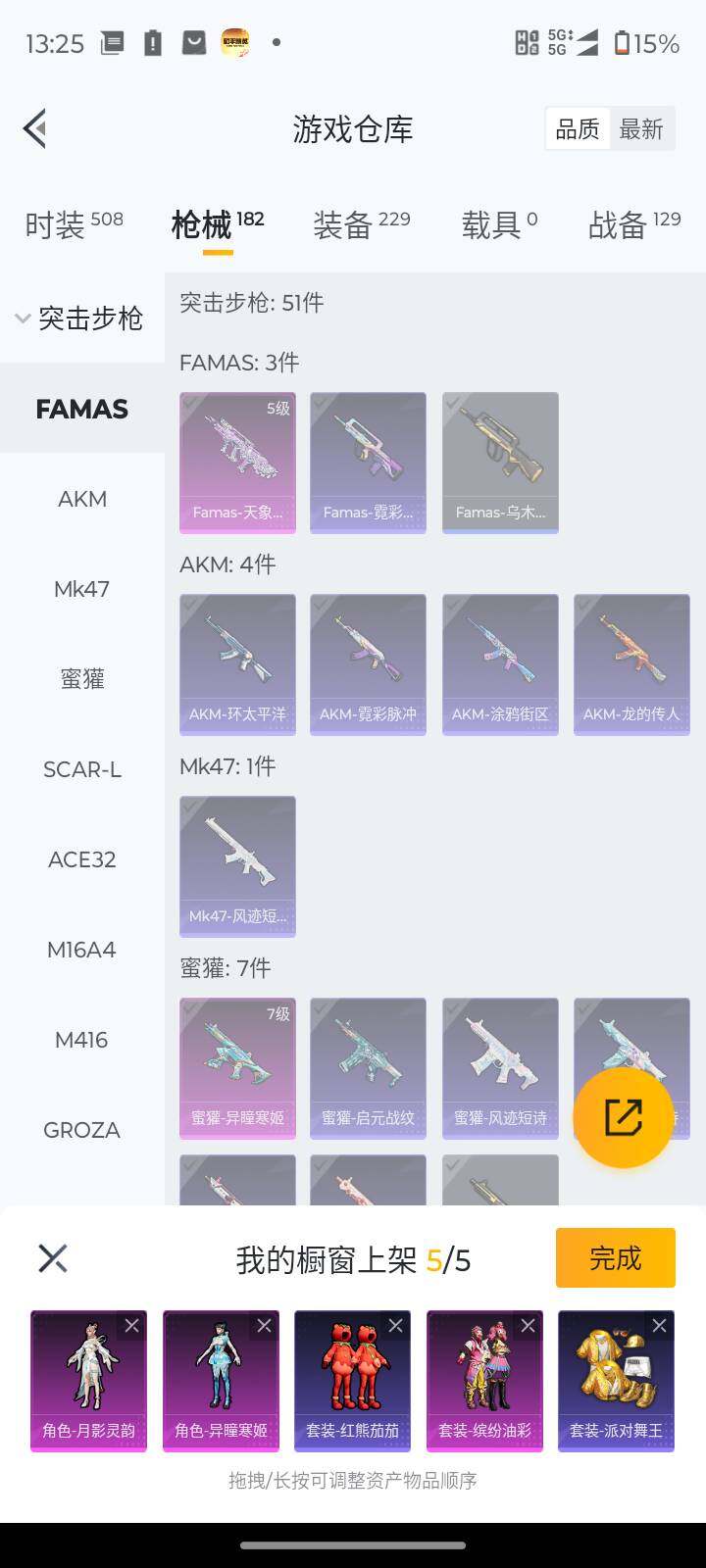706x1568 pixels.
Task: Expand the SCAR-L category
Action: (x=80, y=770)
